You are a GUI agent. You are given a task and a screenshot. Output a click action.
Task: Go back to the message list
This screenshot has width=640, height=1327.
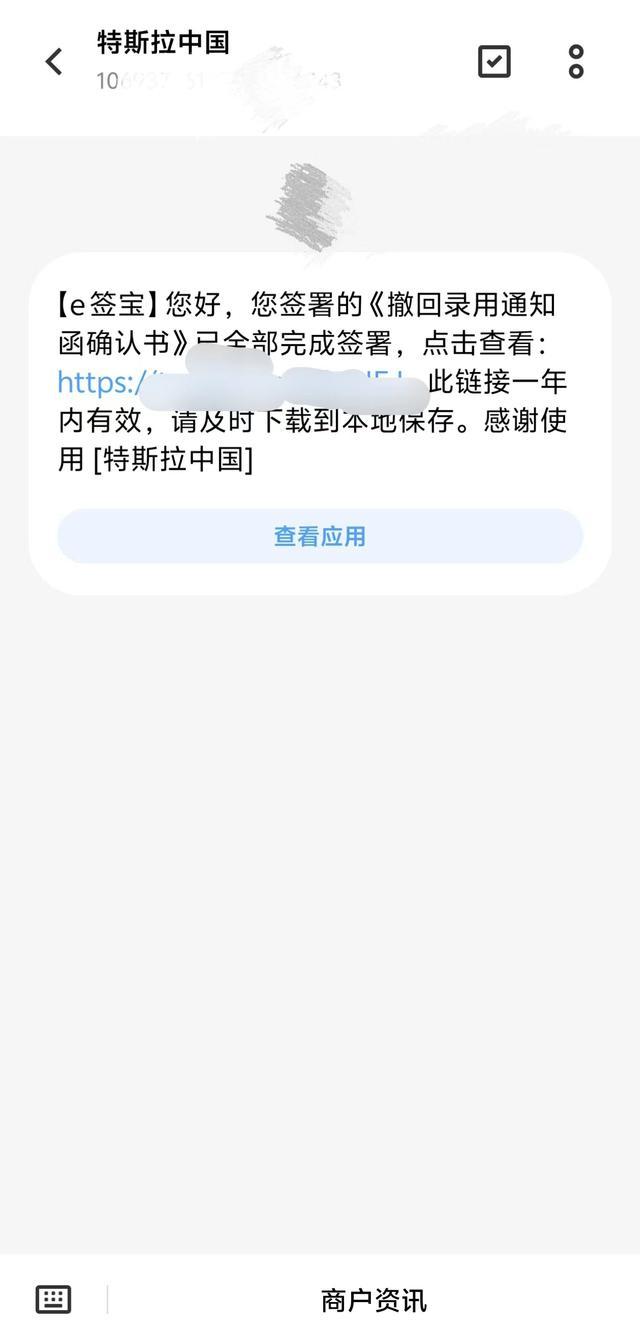(x=54, y=61)
